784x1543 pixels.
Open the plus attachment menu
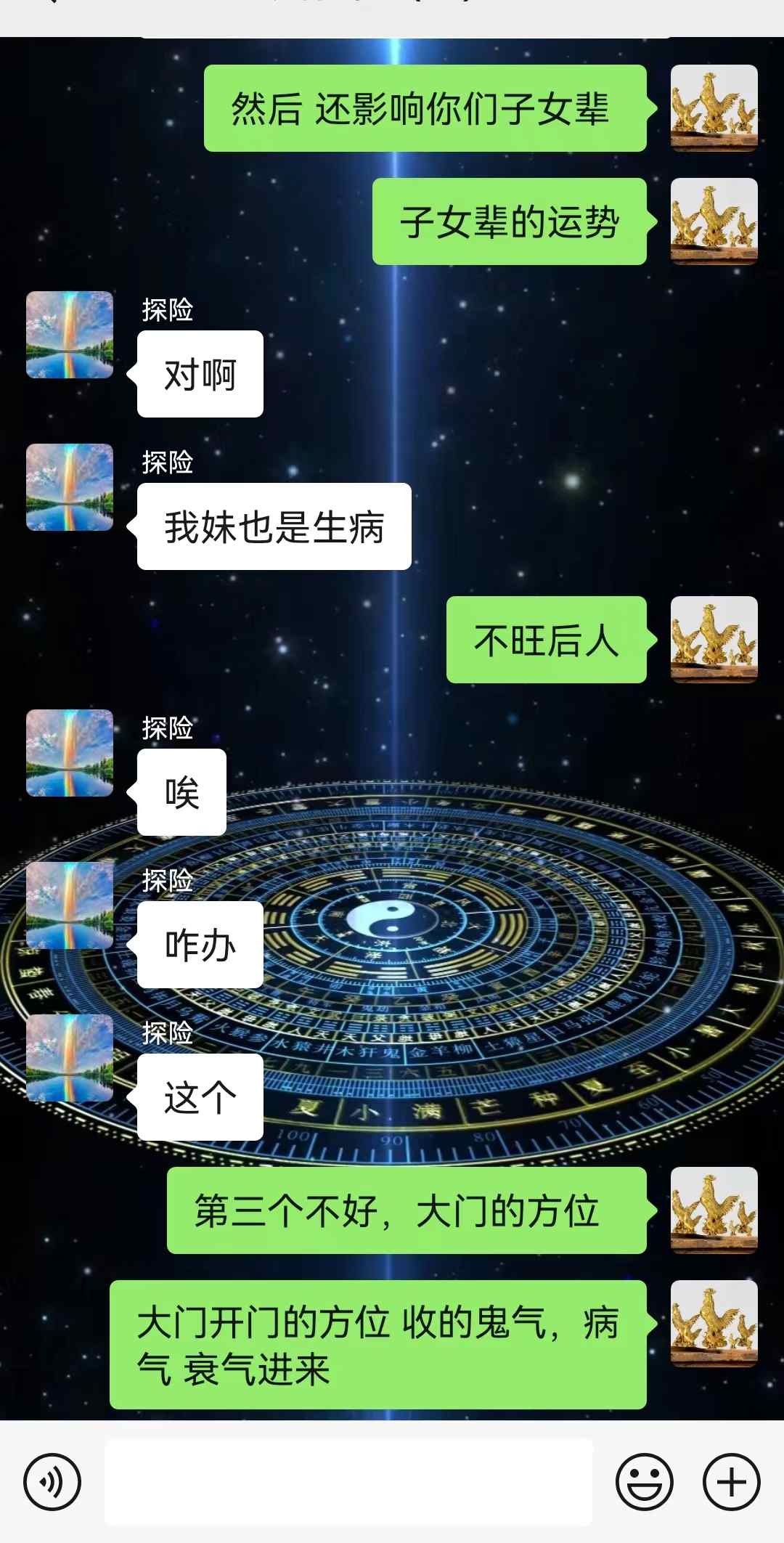pos(731,1482)
